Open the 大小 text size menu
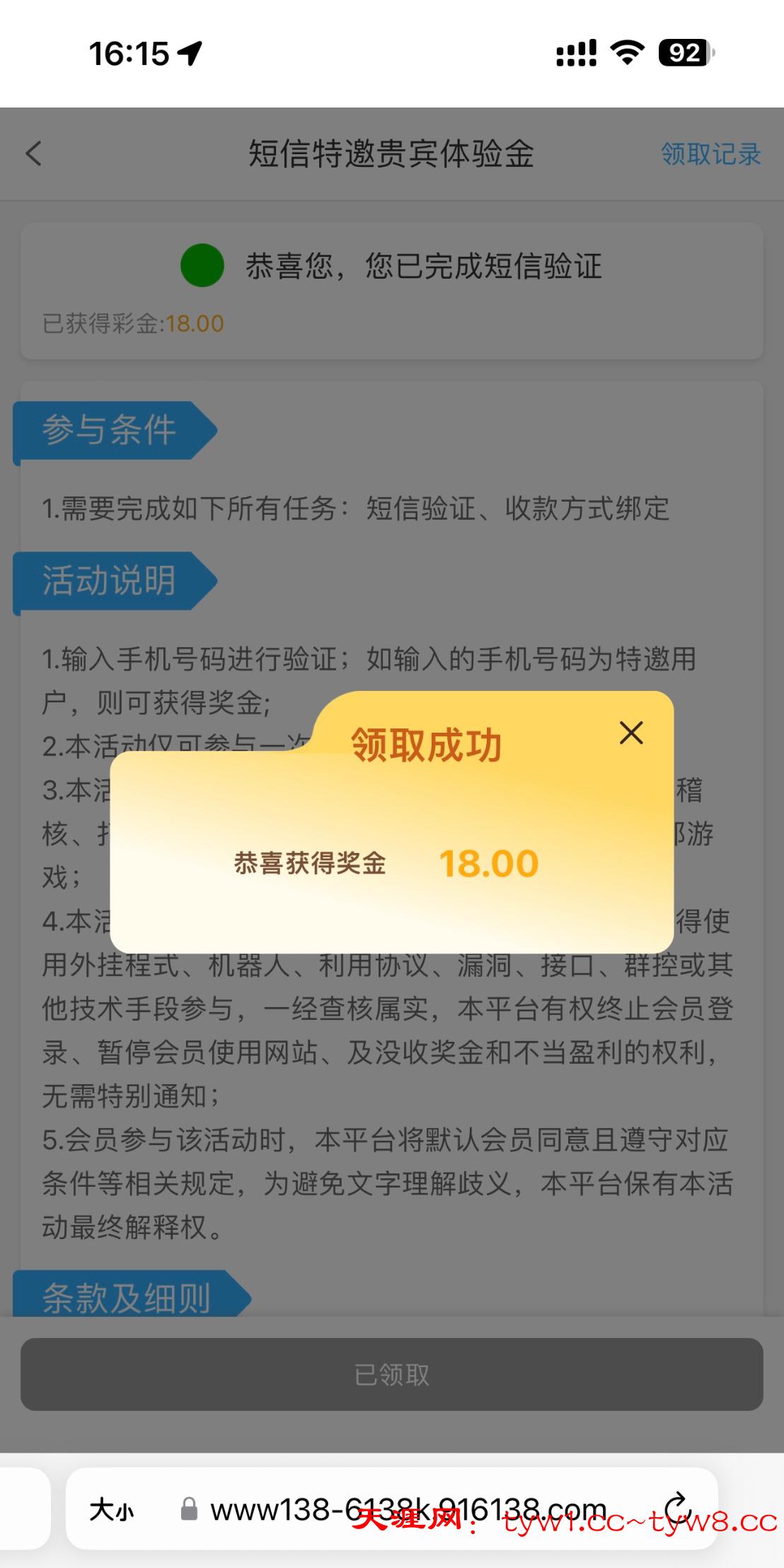Viewport: 784px width, 1568px height. click(x=111, y=1510)
